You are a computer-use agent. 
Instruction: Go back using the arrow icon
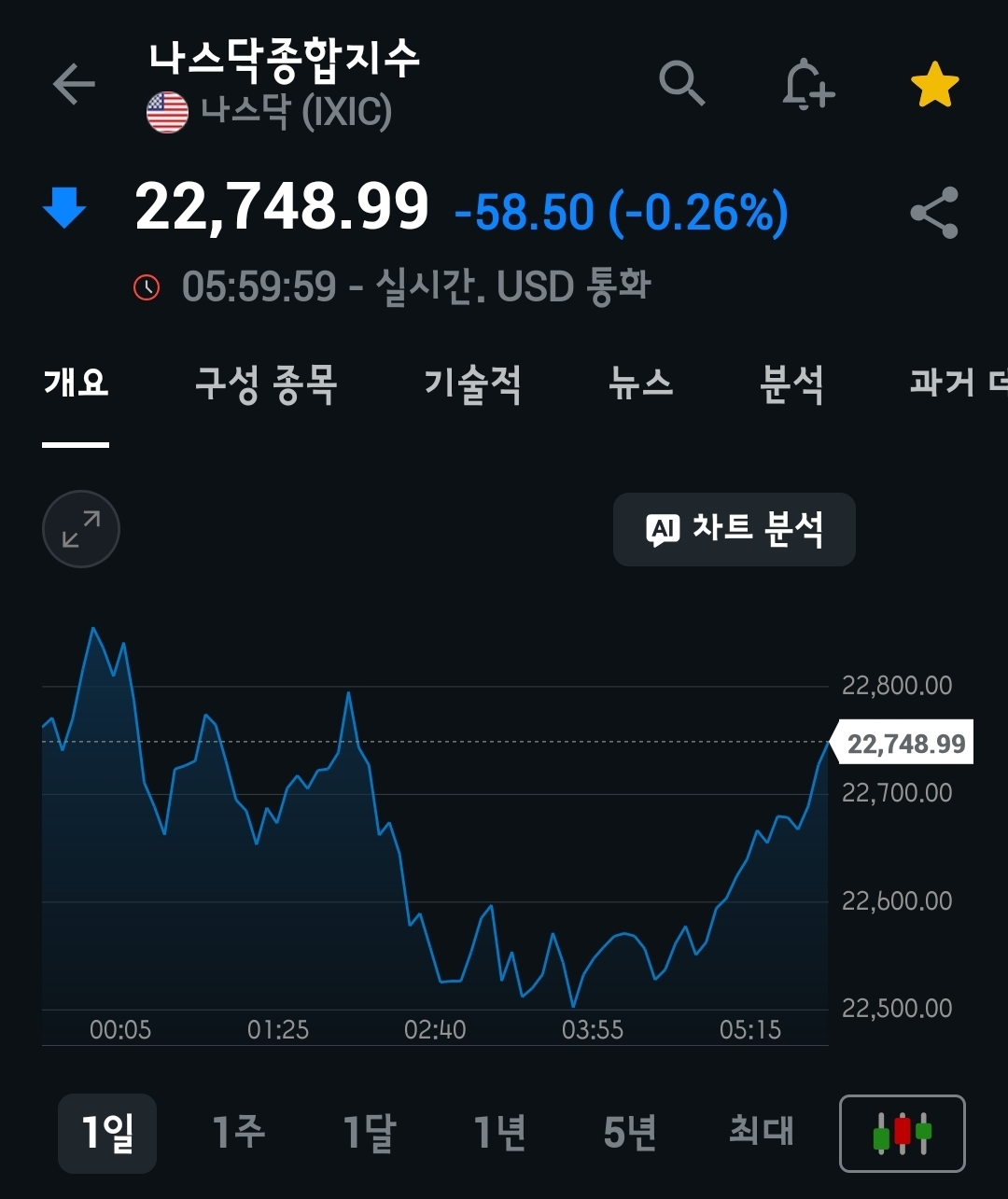[75, 84]
